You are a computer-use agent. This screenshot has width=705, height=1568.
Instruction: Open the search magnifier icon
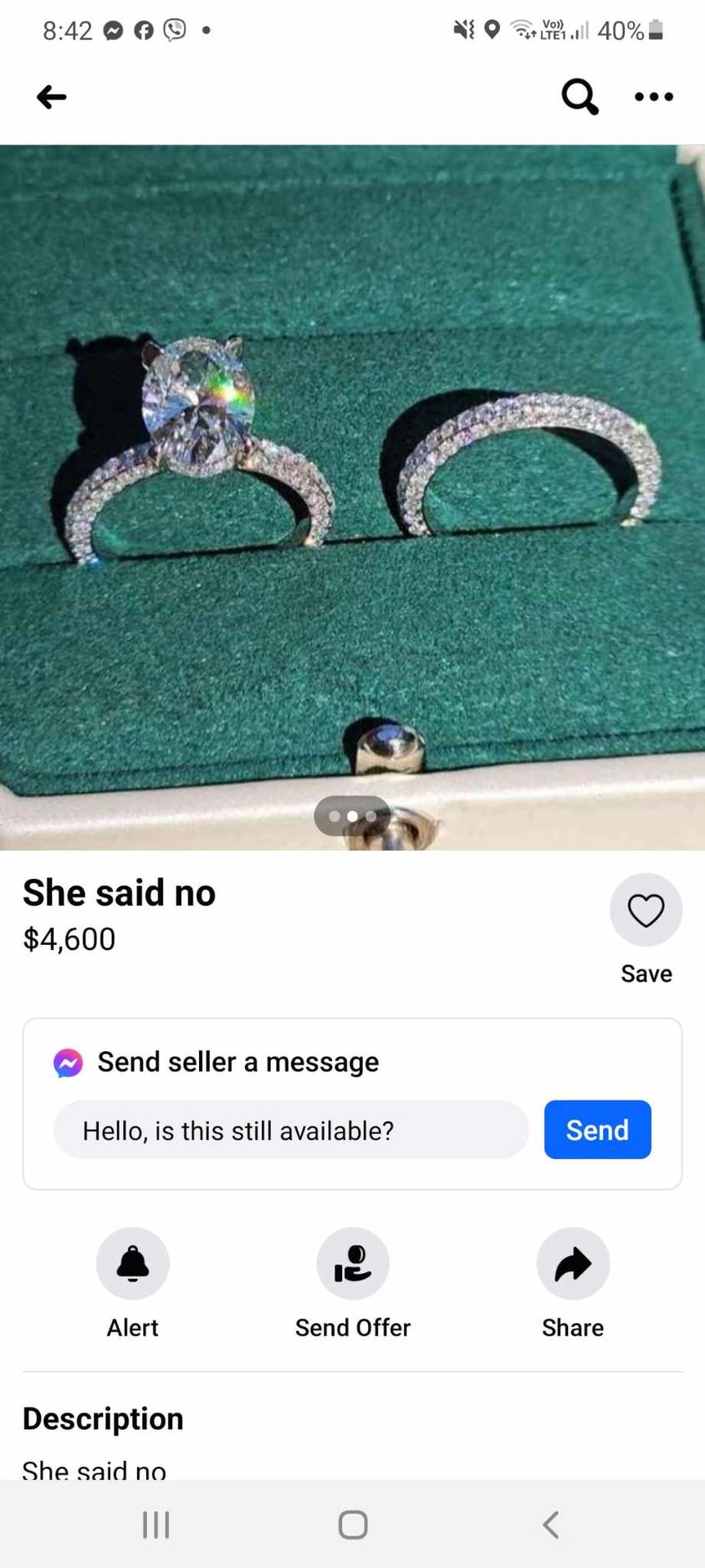pyautogui.click(x=580, y=97)
